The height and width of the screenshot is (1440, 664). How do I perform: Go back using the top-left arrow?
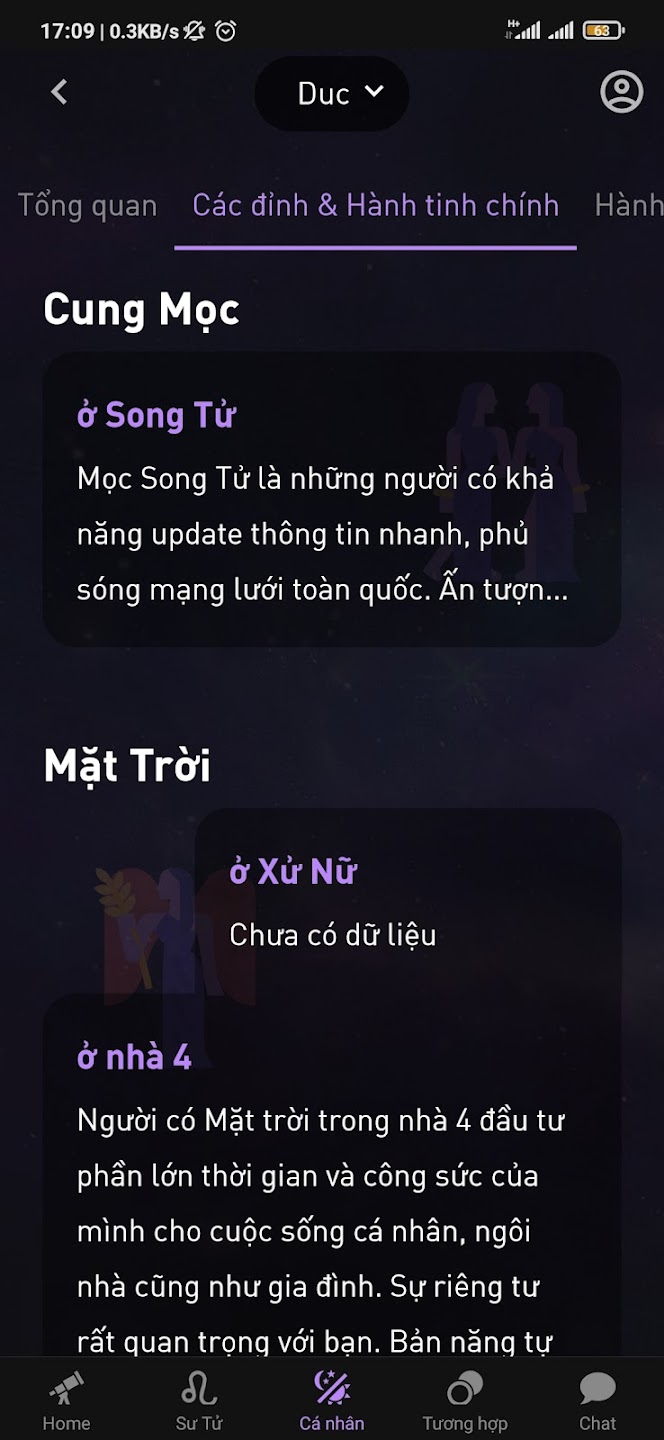coord(59,92)
